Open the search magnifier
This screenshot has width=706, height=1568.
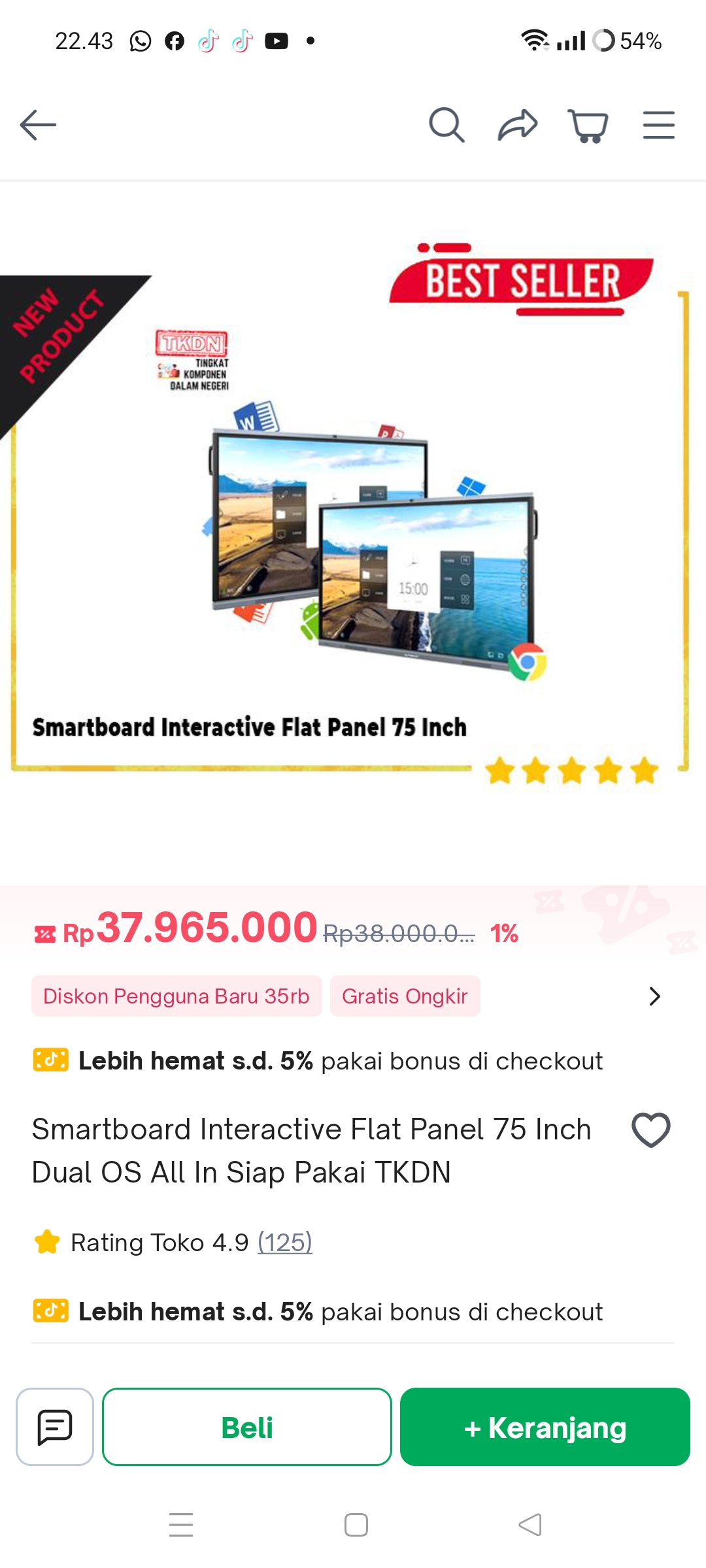pos(446,125)
